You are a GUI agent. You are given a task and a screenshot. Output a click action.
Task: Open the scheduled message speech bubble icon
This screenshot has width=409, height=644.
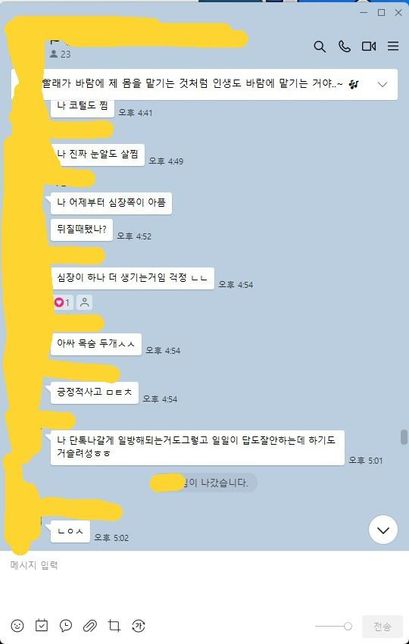pos(66,626)
